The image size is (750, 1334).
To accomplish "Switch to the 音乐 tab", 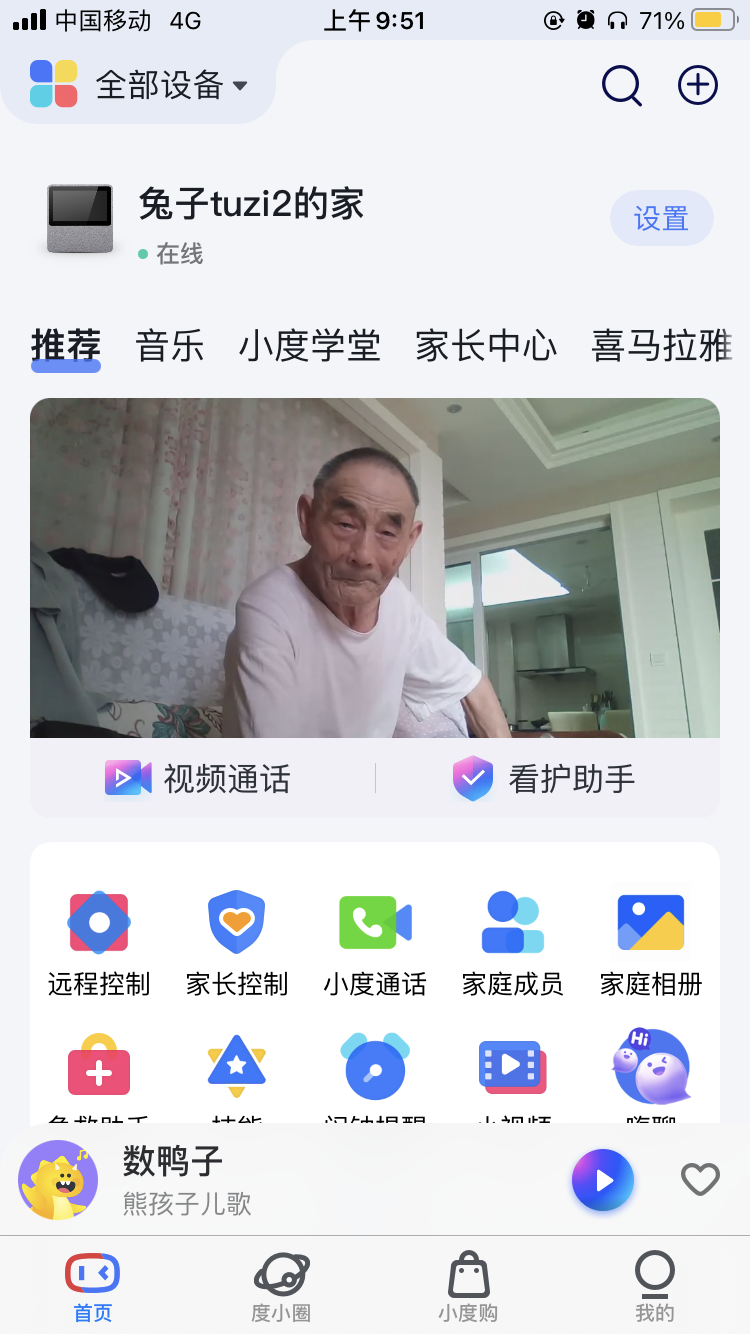I will pos(170,346).
